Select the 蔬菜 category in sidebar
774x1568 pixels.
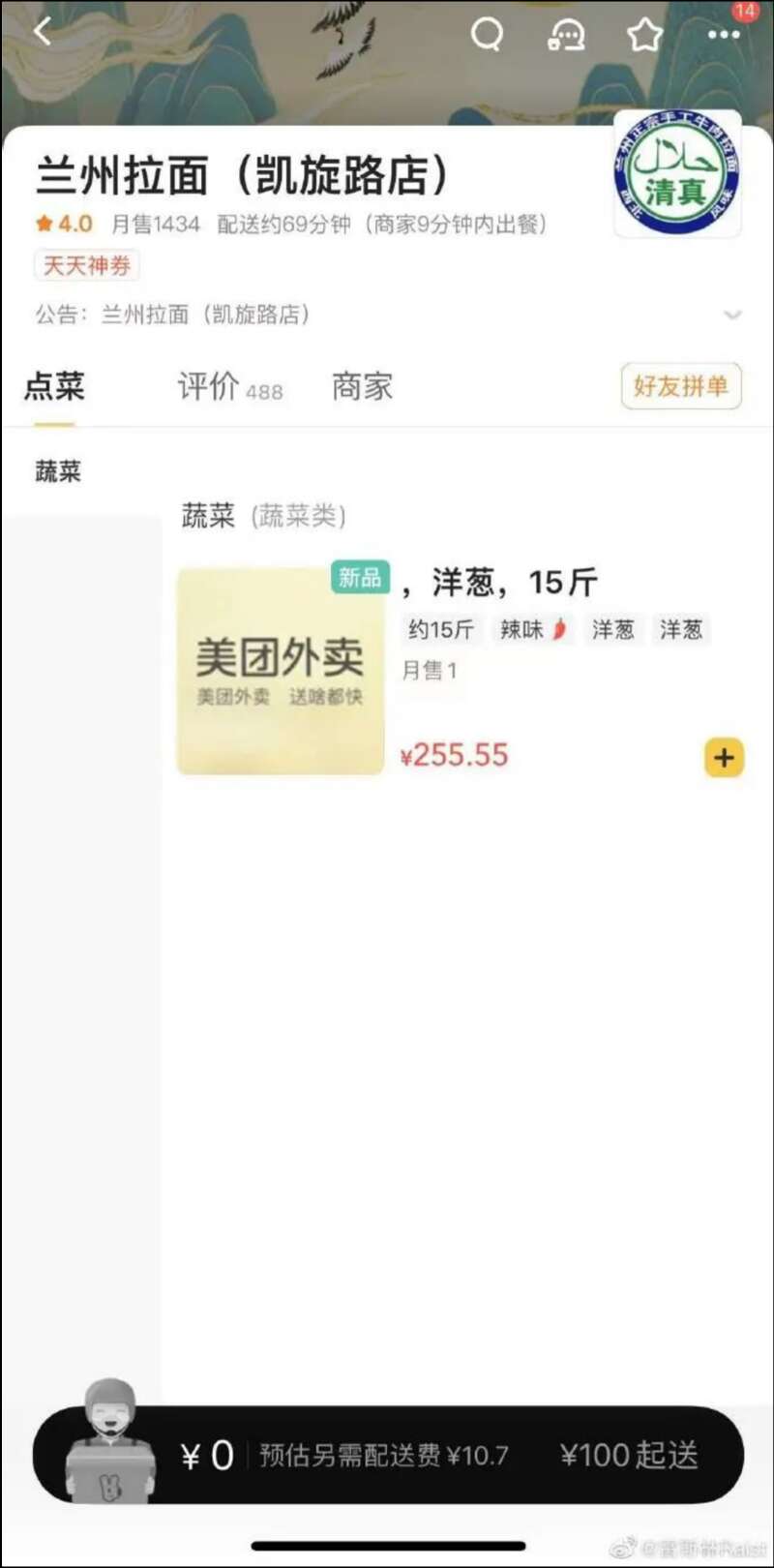(x=58, y=471)
